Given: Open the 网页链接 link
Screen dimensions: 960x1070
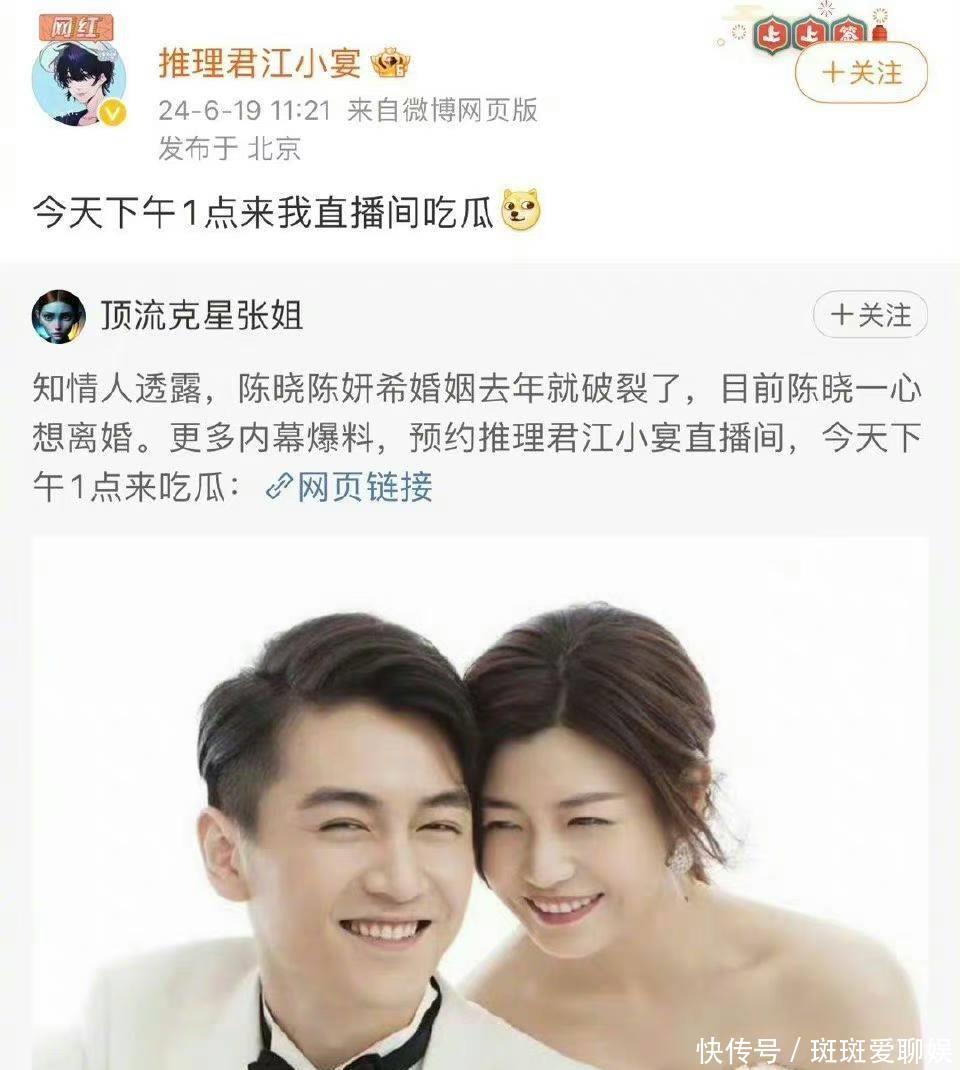Looking at the screenshot, I should (350, 487).
